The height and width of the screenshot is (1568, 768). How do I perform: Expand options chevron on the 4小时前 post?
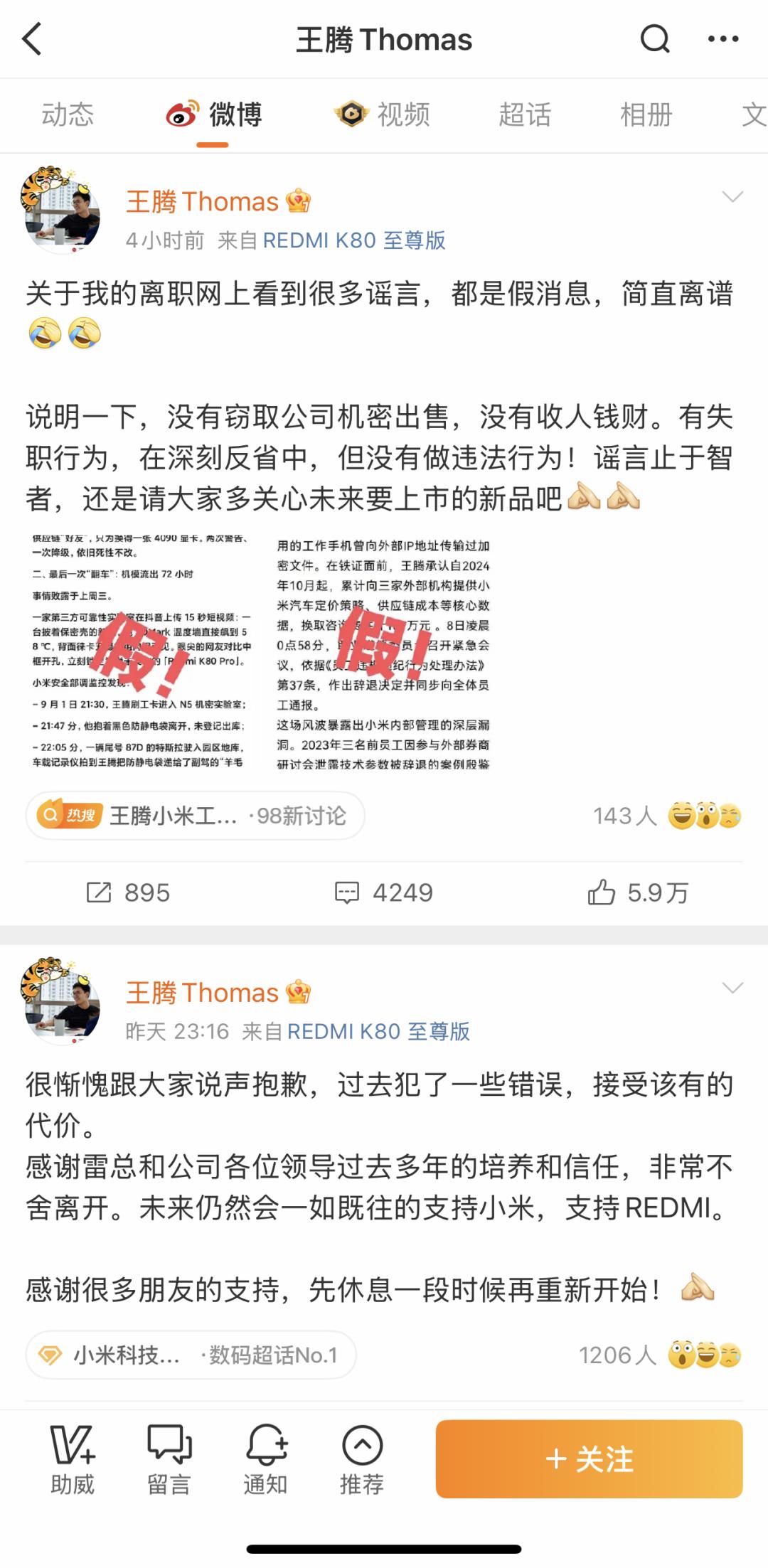(x=732, y=197)
